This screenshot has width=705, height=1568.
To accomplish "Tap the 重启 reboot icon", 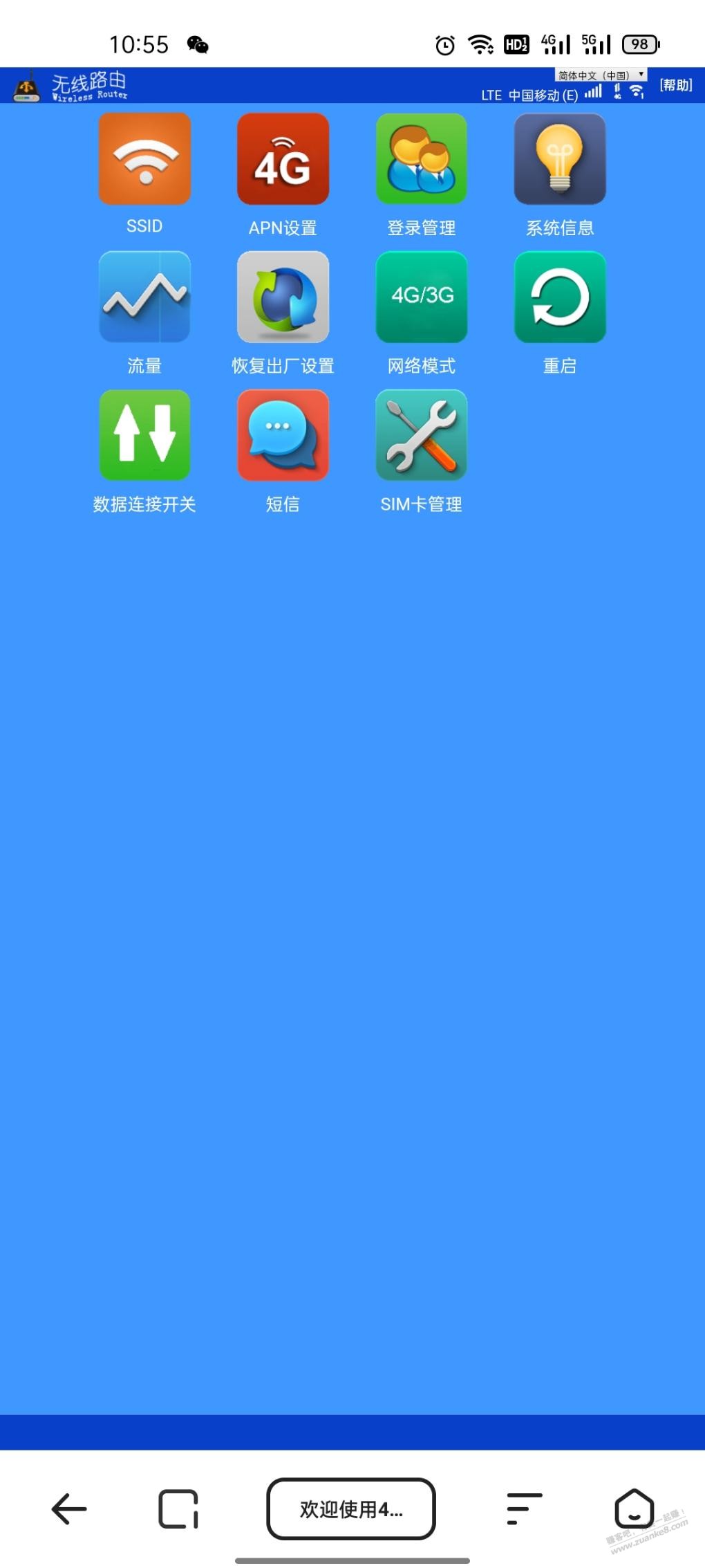I will point(560,297).
